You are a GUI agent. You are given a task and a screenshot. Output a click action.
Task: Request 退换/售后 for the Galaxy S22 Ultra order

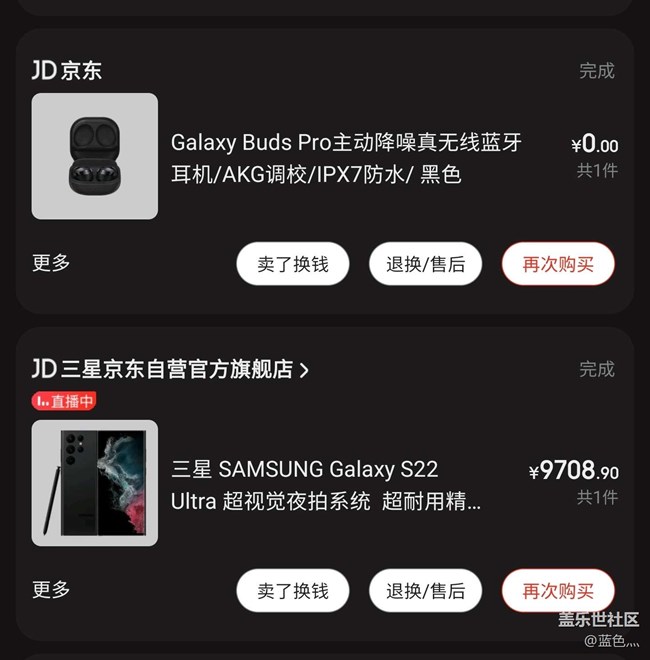pos(425,591)
